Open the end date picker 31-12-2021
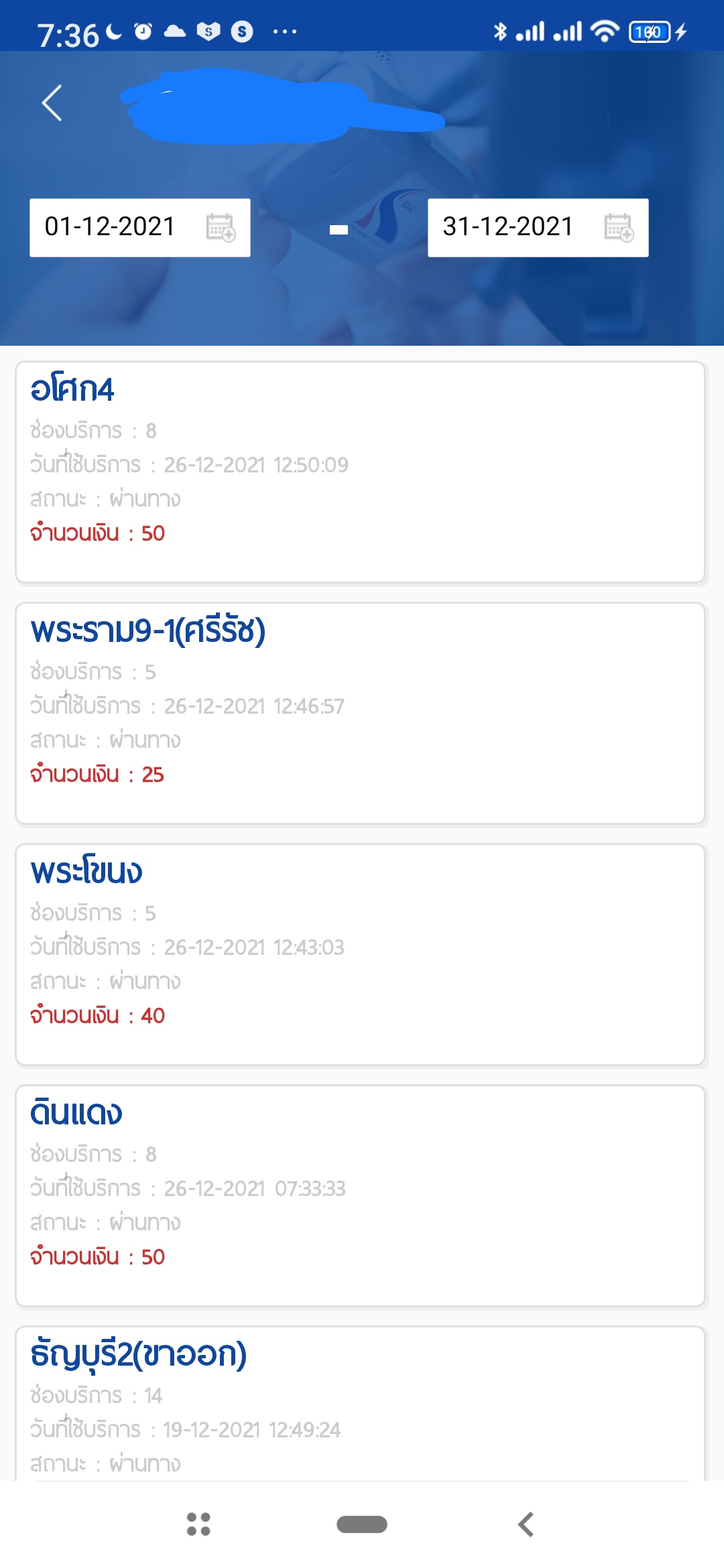The image size is (724, 1568). (x=538, y=227)
